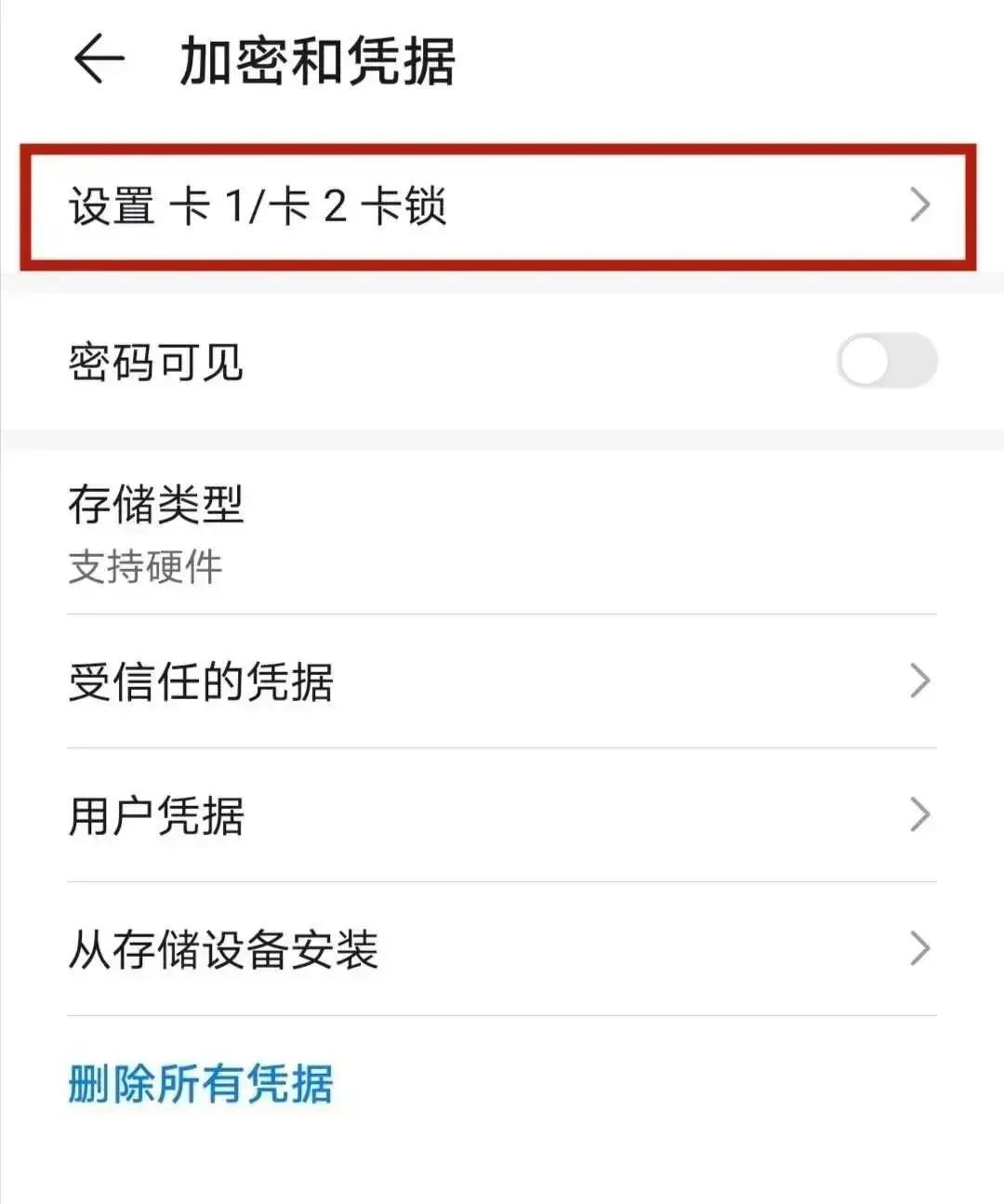Tap the circular toggle knob slider
This screenshot has width=1004, height=1204.
pyautogui.click(x=864, y=361)
